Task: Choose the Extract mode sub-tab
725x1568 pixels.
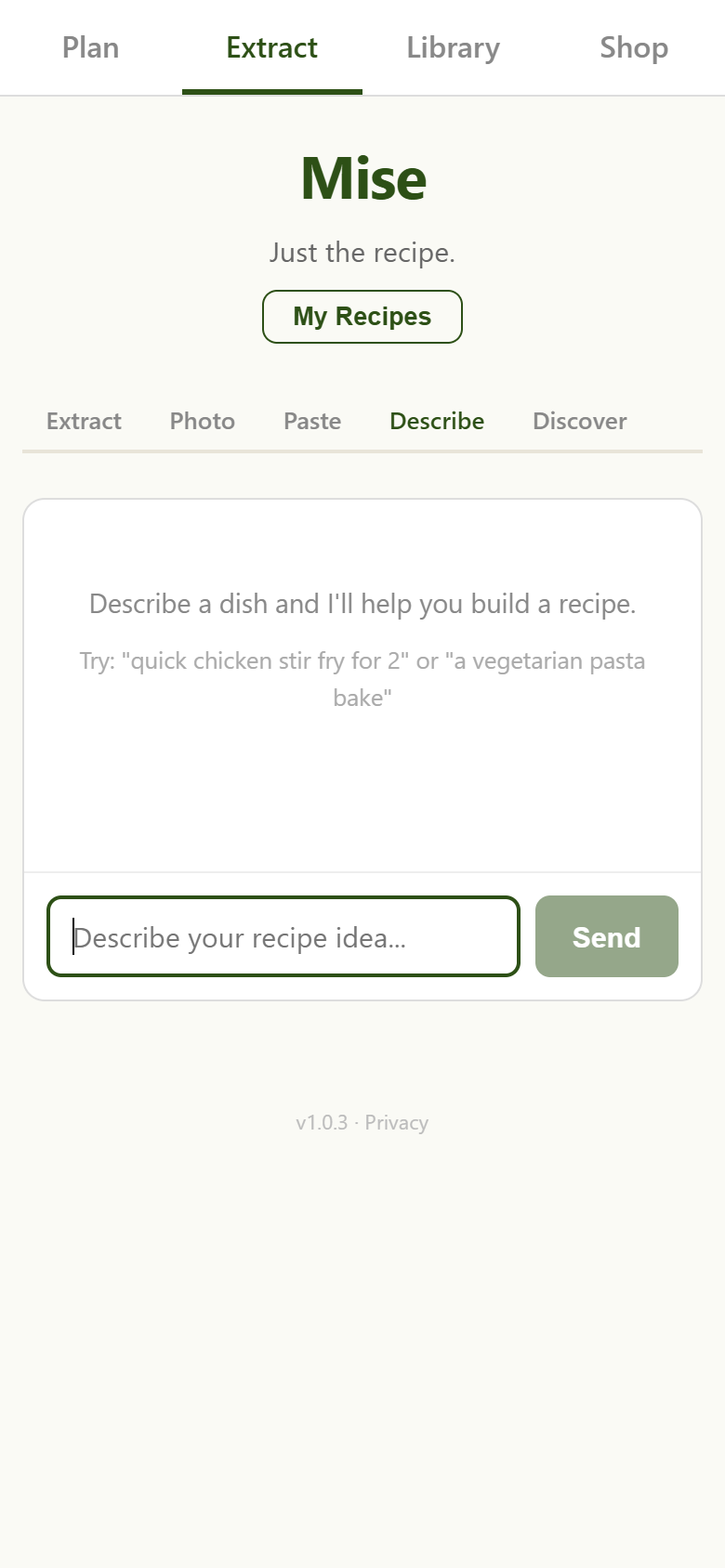Action: coord(84,421)
